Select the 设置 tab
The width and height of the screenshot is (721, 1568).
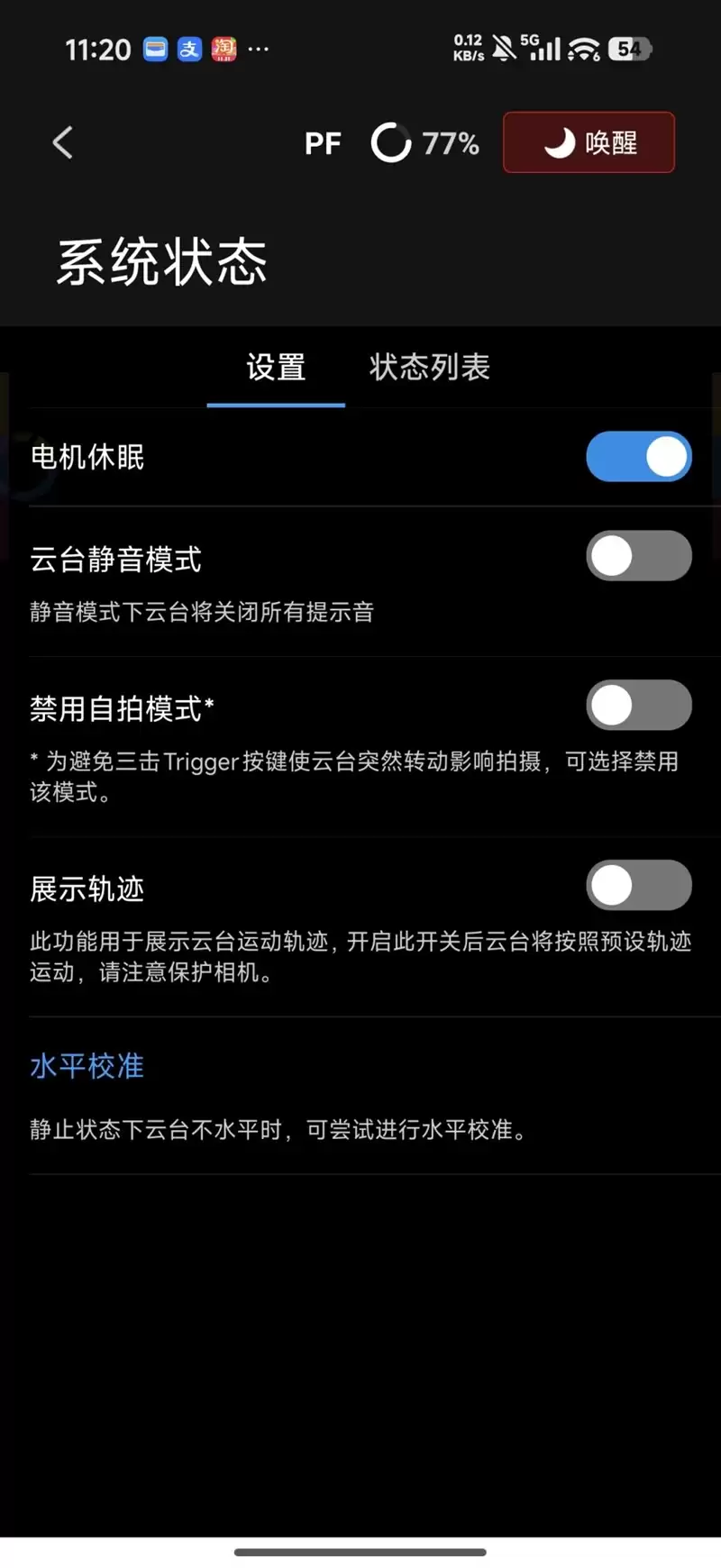276,368
